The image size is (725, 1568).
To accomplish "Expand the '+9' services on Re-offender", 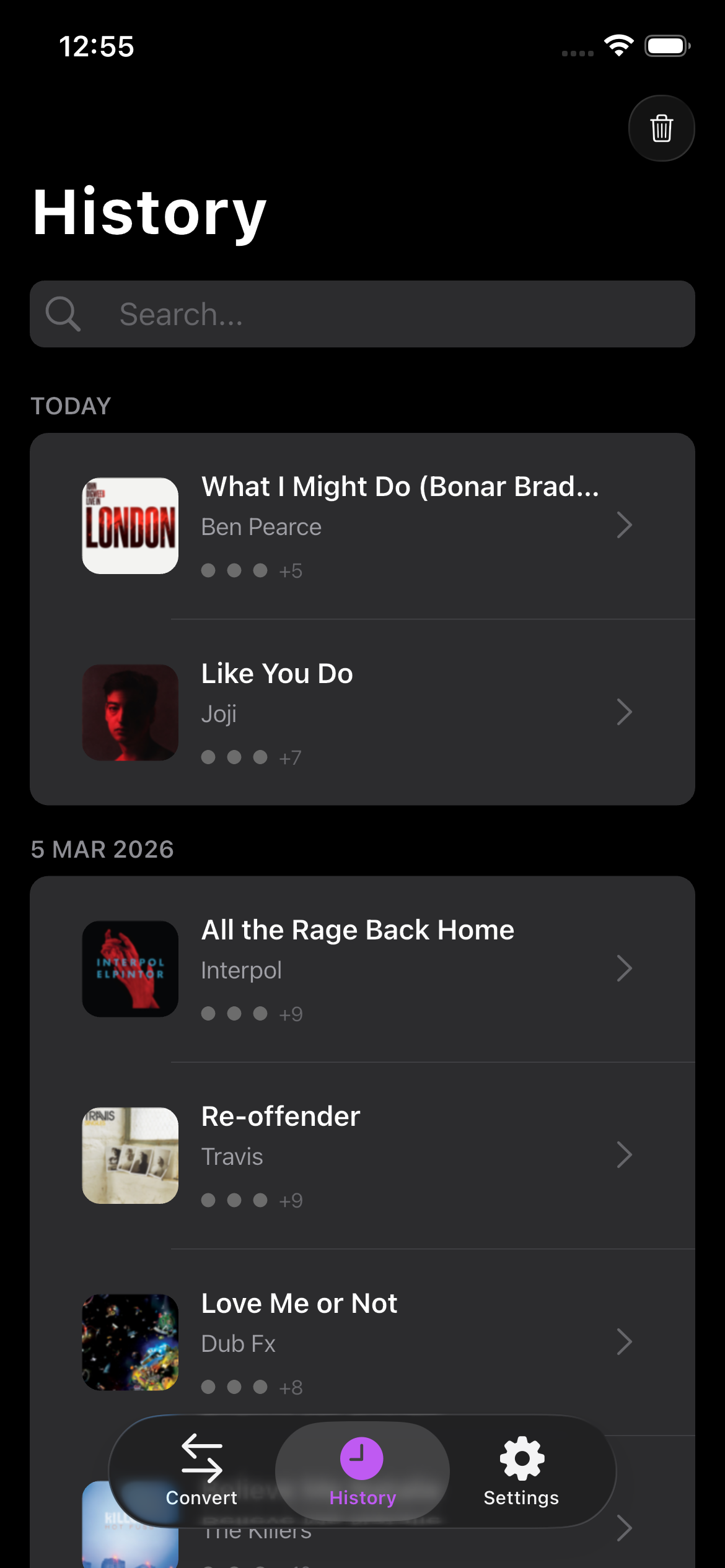I will (291, 1200).
